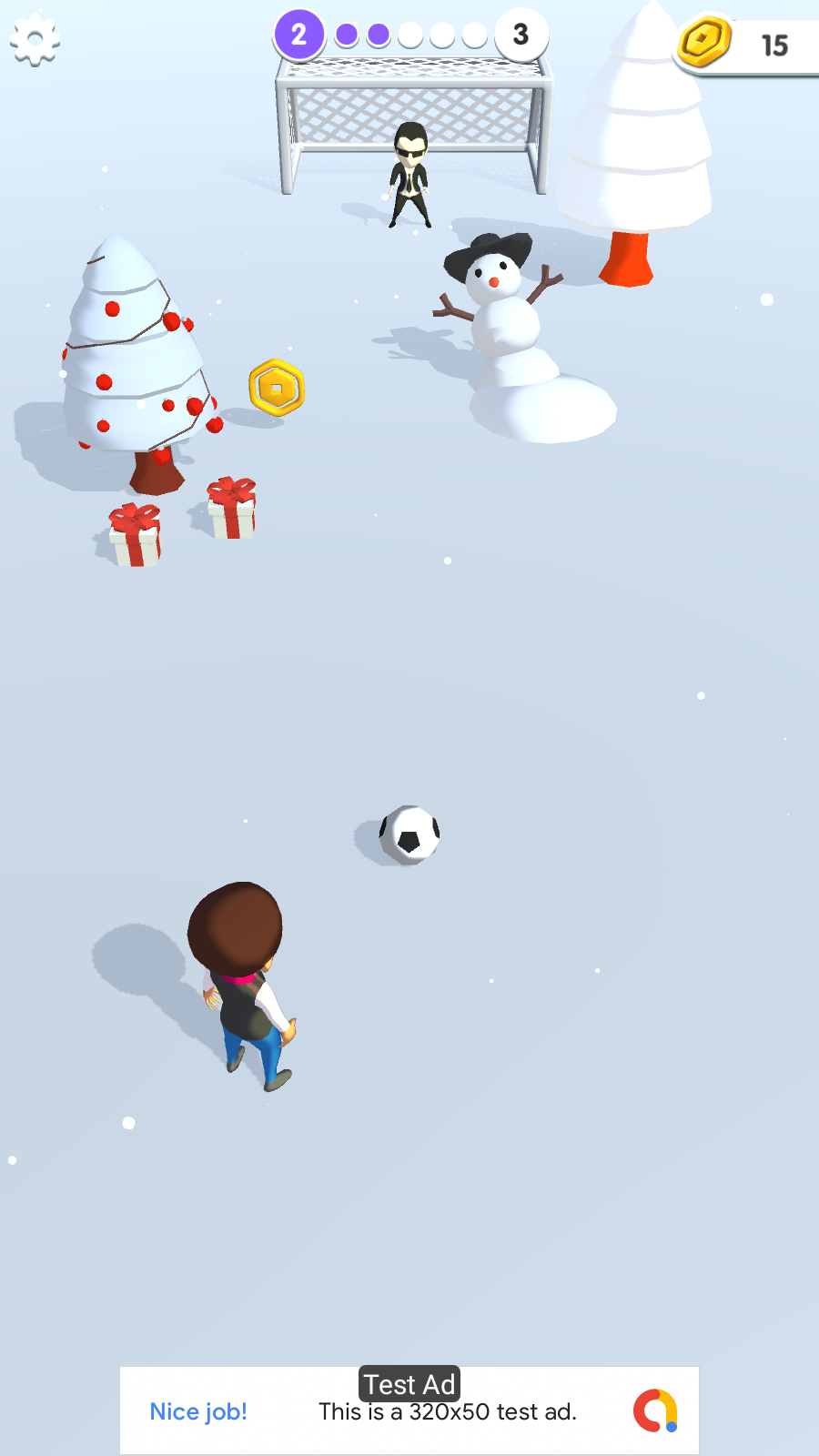
Task: Open the test ad banner
Action: [x=409, y=1410]
